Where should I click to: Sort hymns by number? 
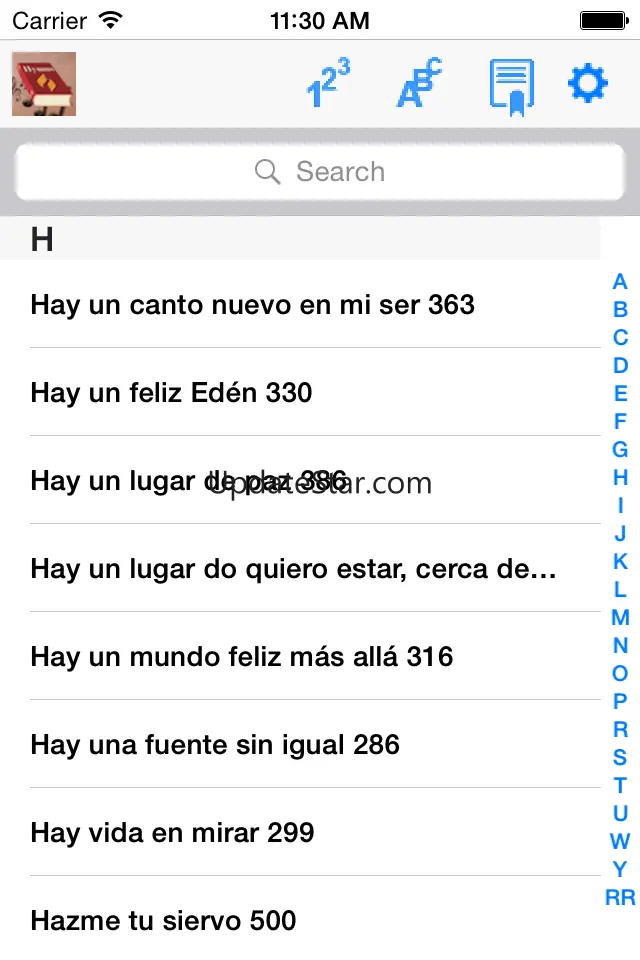pos(328,84)
